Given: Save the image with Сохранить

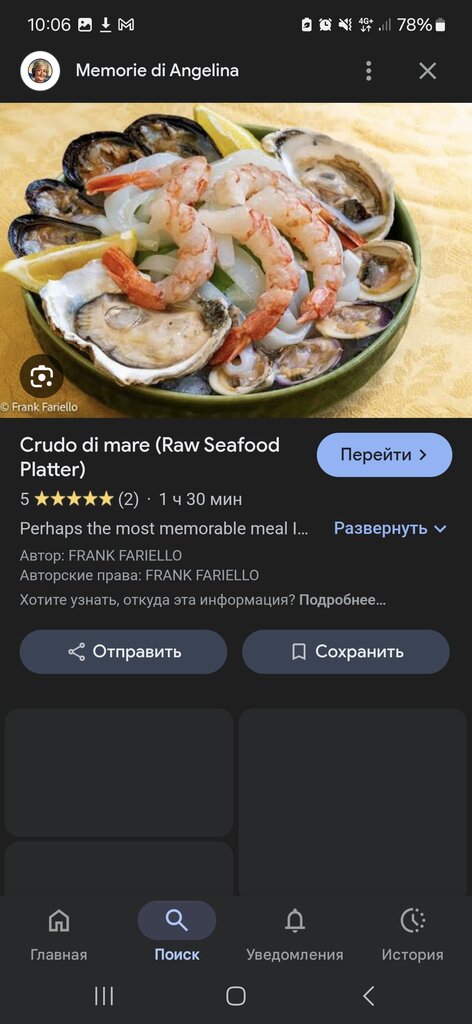Looking at the screenshot, I should tap(346, 652).
